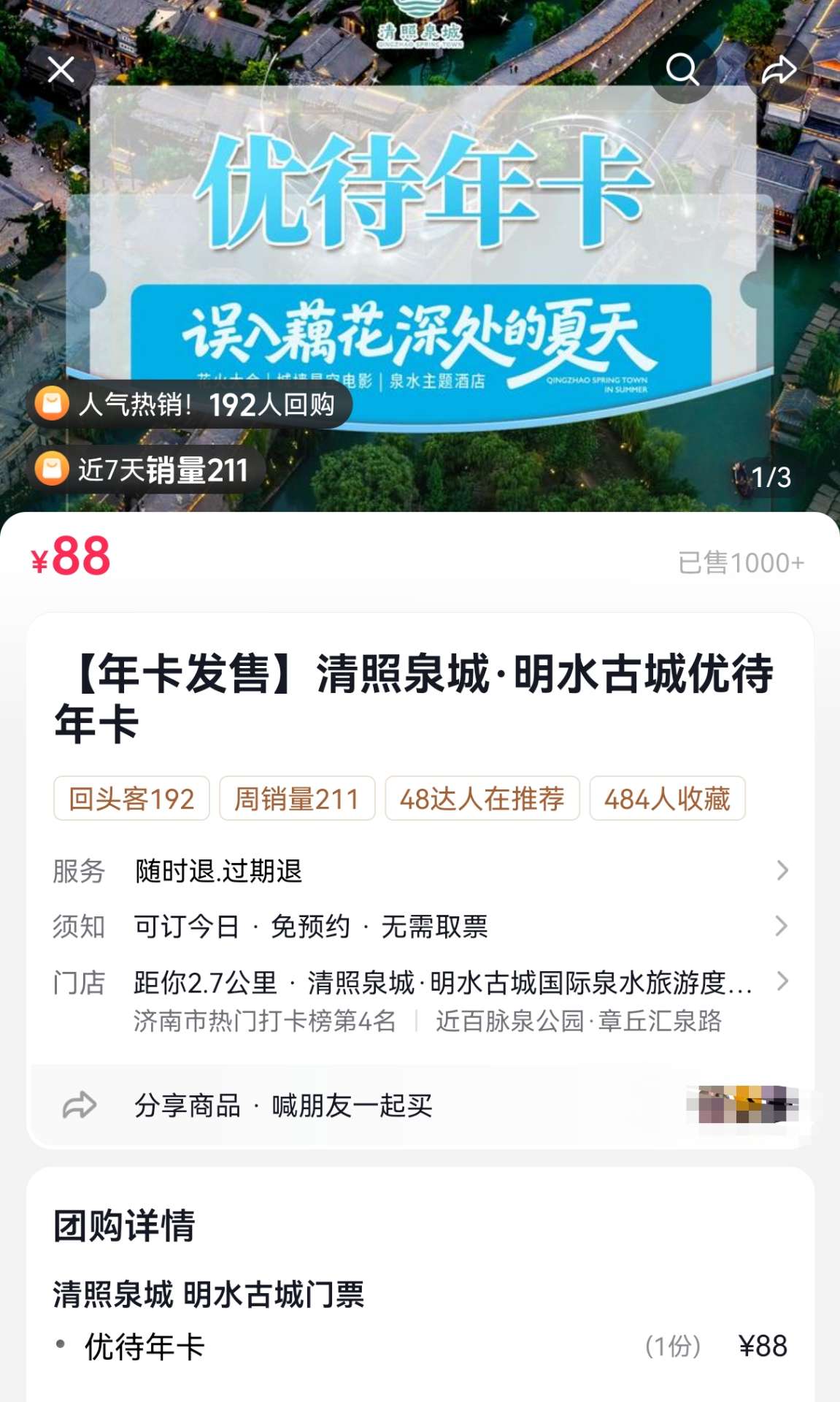Share this deal via top arrow
Viewport: 840px width, 1402px height.
pos(778,70)
